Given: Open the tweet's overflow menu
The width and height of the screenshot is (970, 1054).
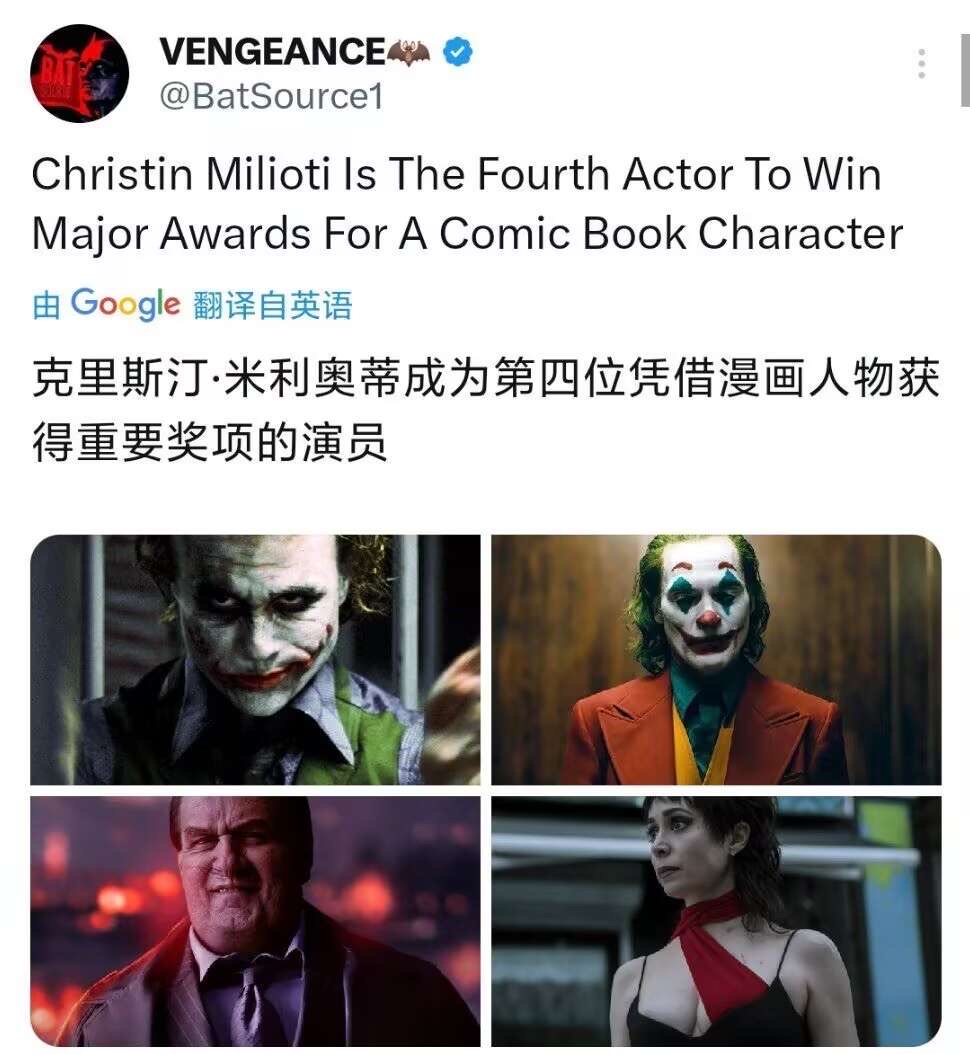Looking at the screenshot, I should 921,64.
